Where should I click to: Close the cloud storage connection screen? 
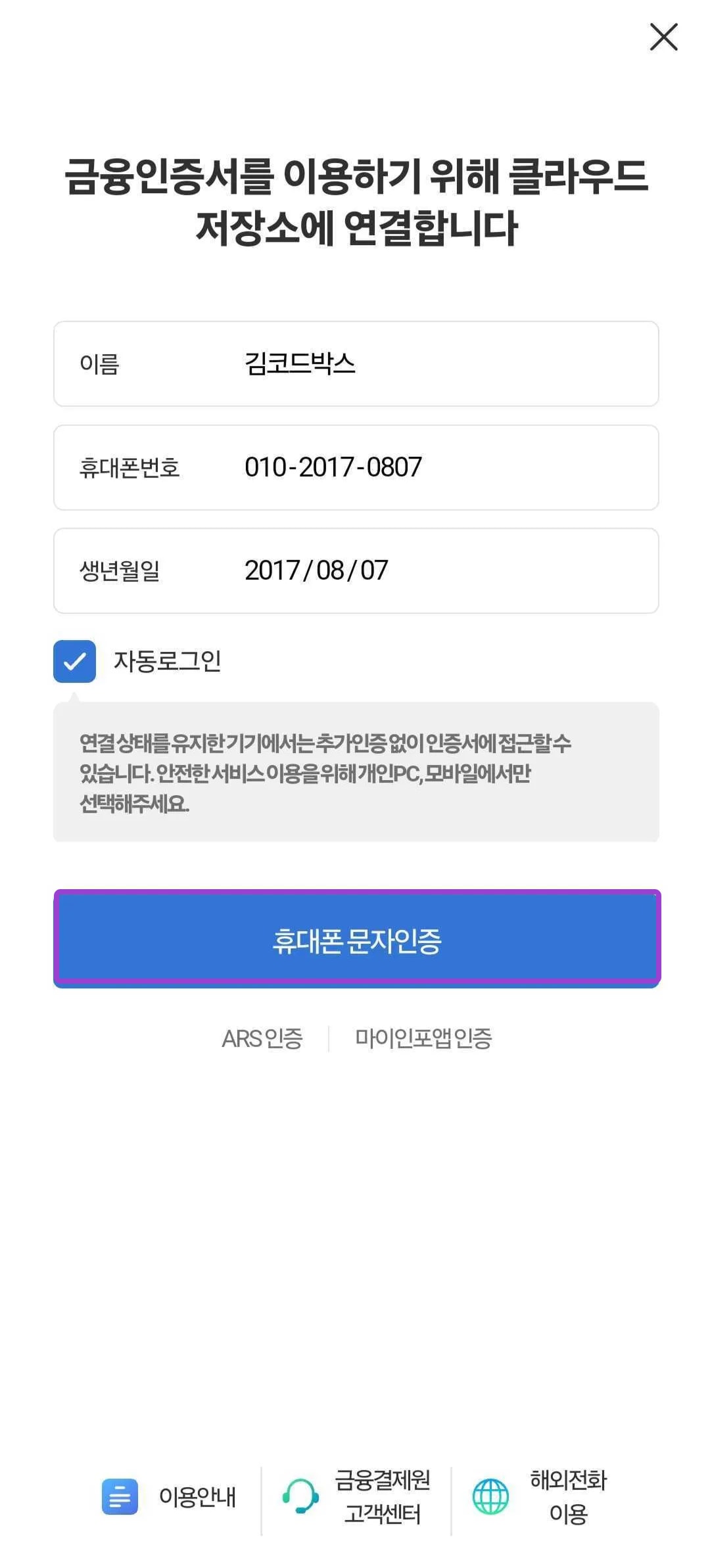coord(663,37)
